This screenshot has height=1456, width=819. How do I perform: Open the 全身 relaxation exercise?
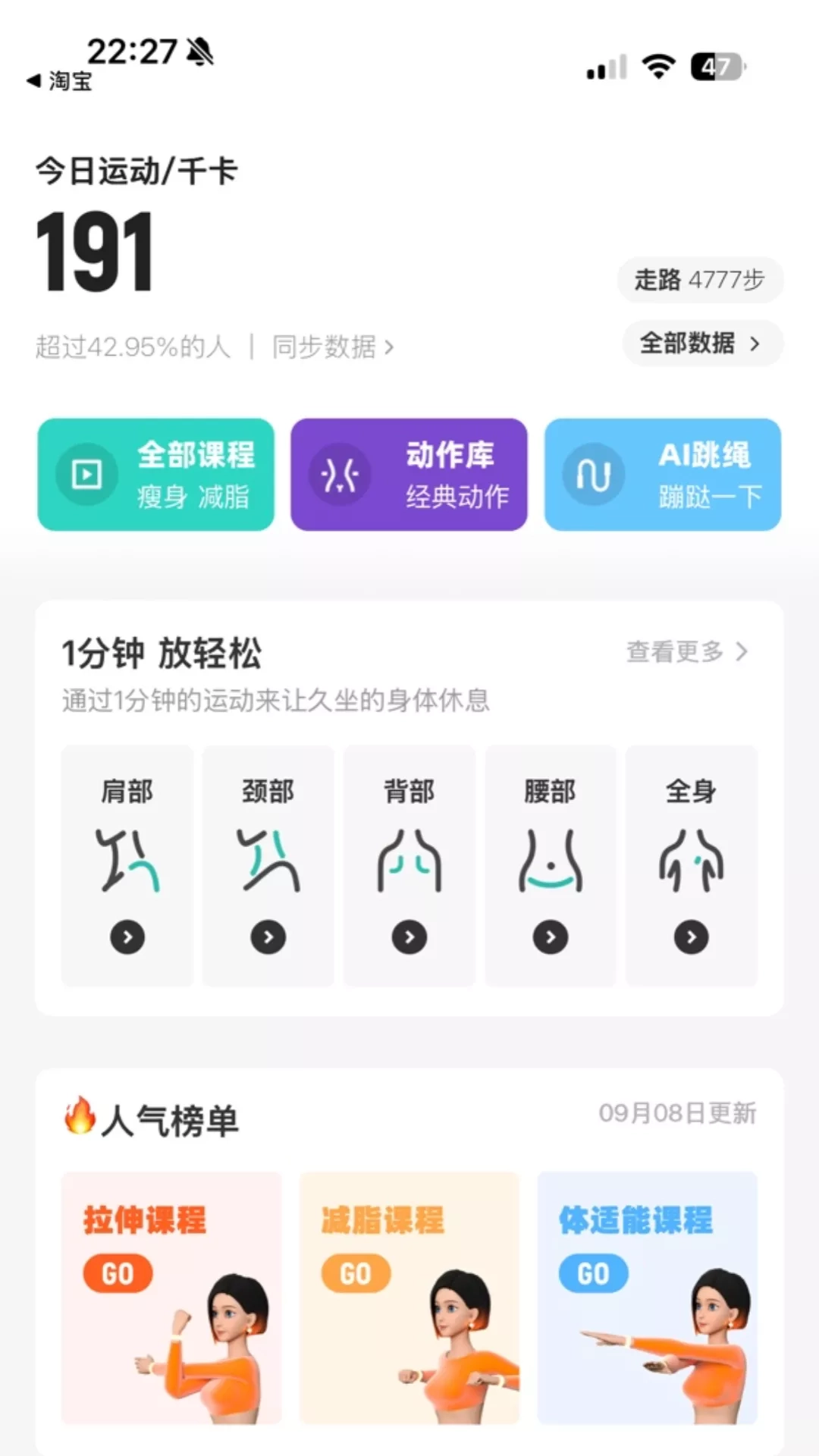(691, 866)
